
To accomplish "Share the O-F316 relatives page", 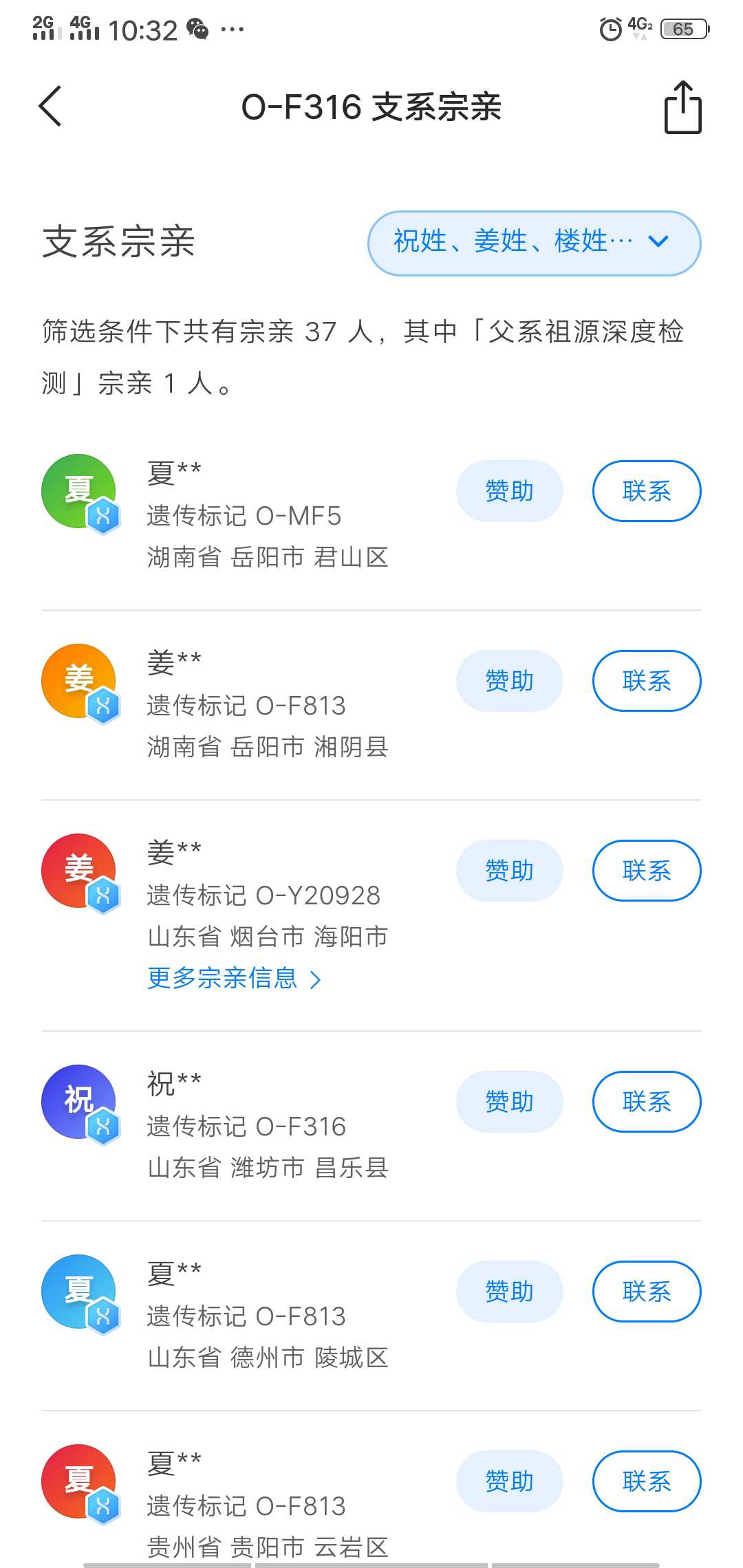I will click(x=682, y=107).
